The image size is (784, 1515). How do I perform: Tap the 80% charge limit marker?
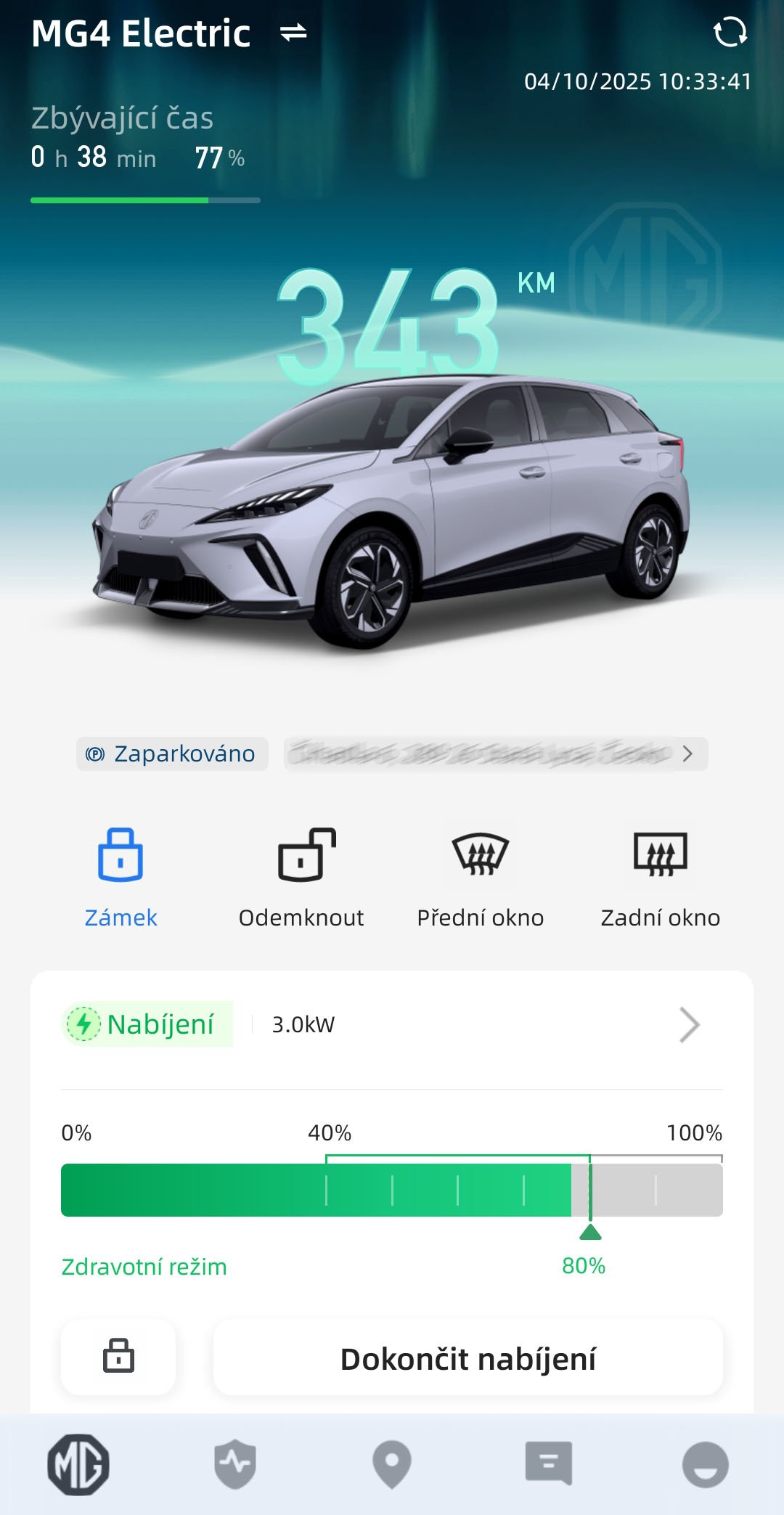(590, 1233)
